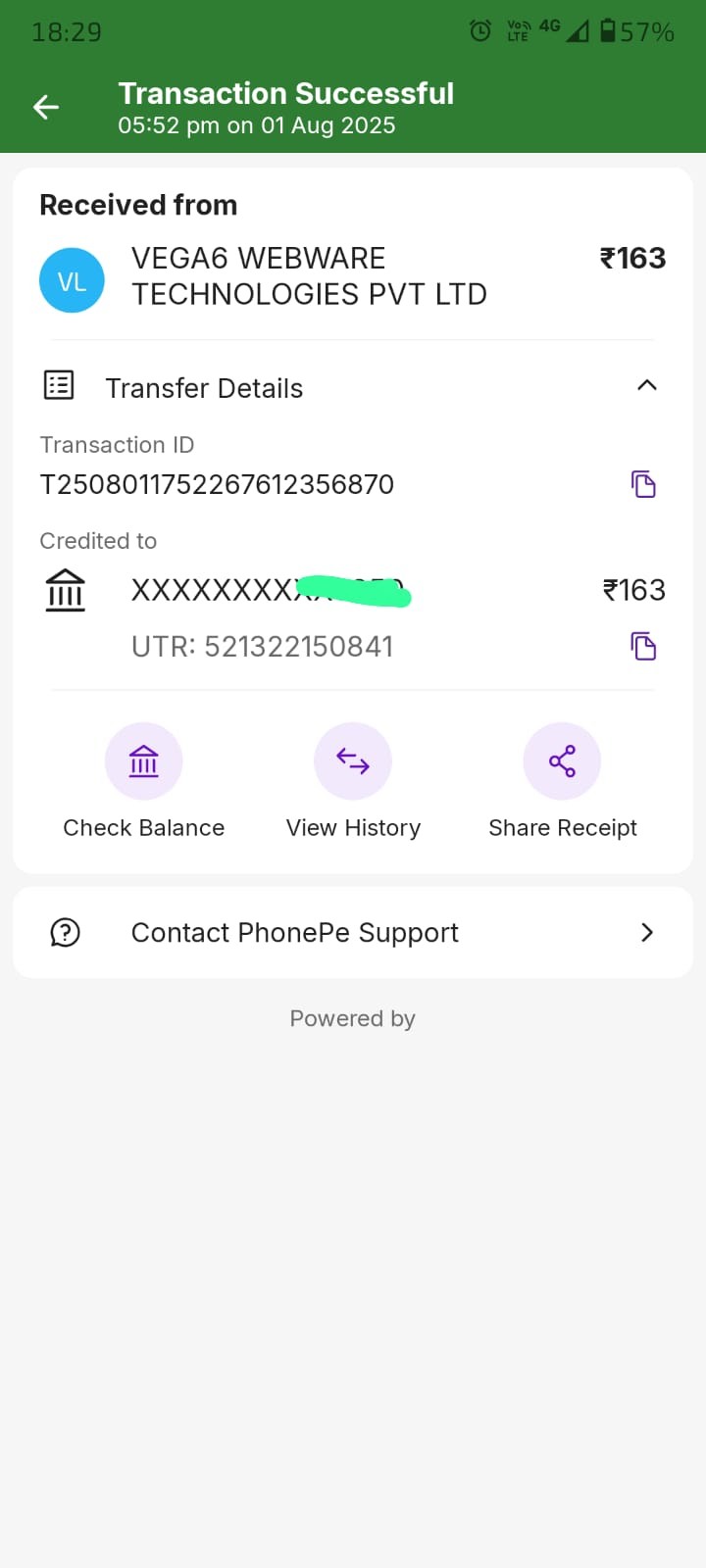Screen dimensions: 706x1568
Task: Copy the UTR number
Action: (643, 647)
